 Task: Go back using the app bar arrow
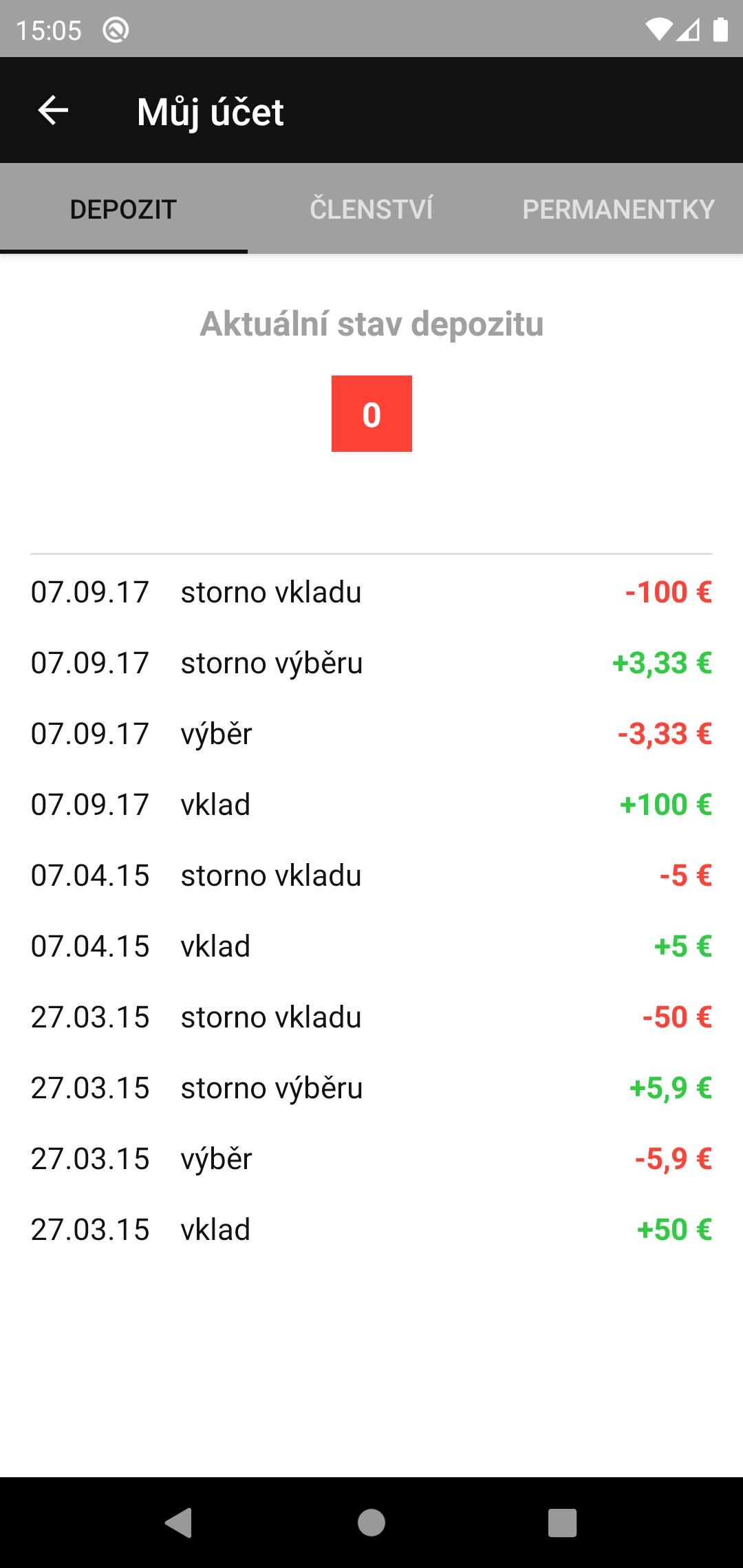pos(53,110)
